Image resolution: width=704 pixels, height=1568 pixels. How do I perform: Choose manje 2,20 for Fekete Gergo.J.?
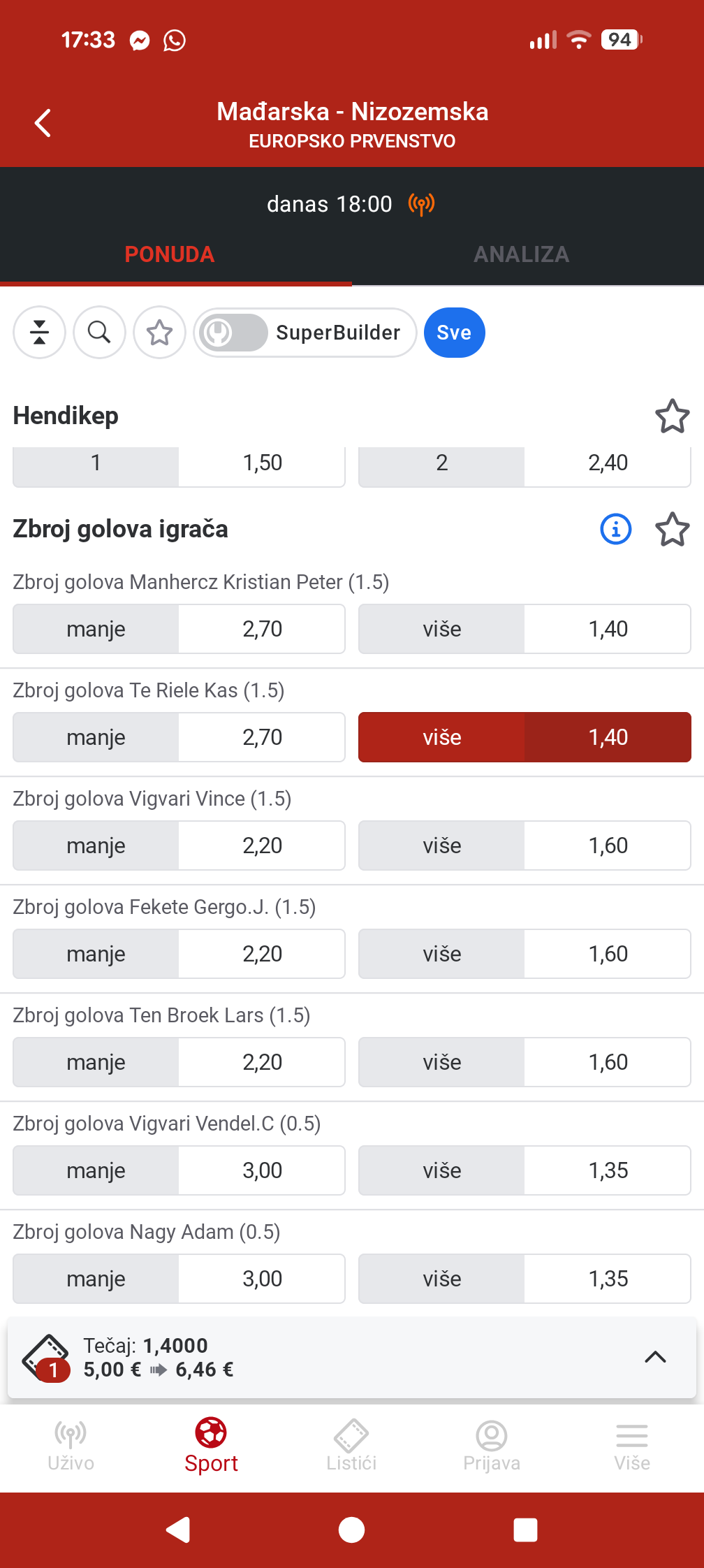tap(179, 954)
